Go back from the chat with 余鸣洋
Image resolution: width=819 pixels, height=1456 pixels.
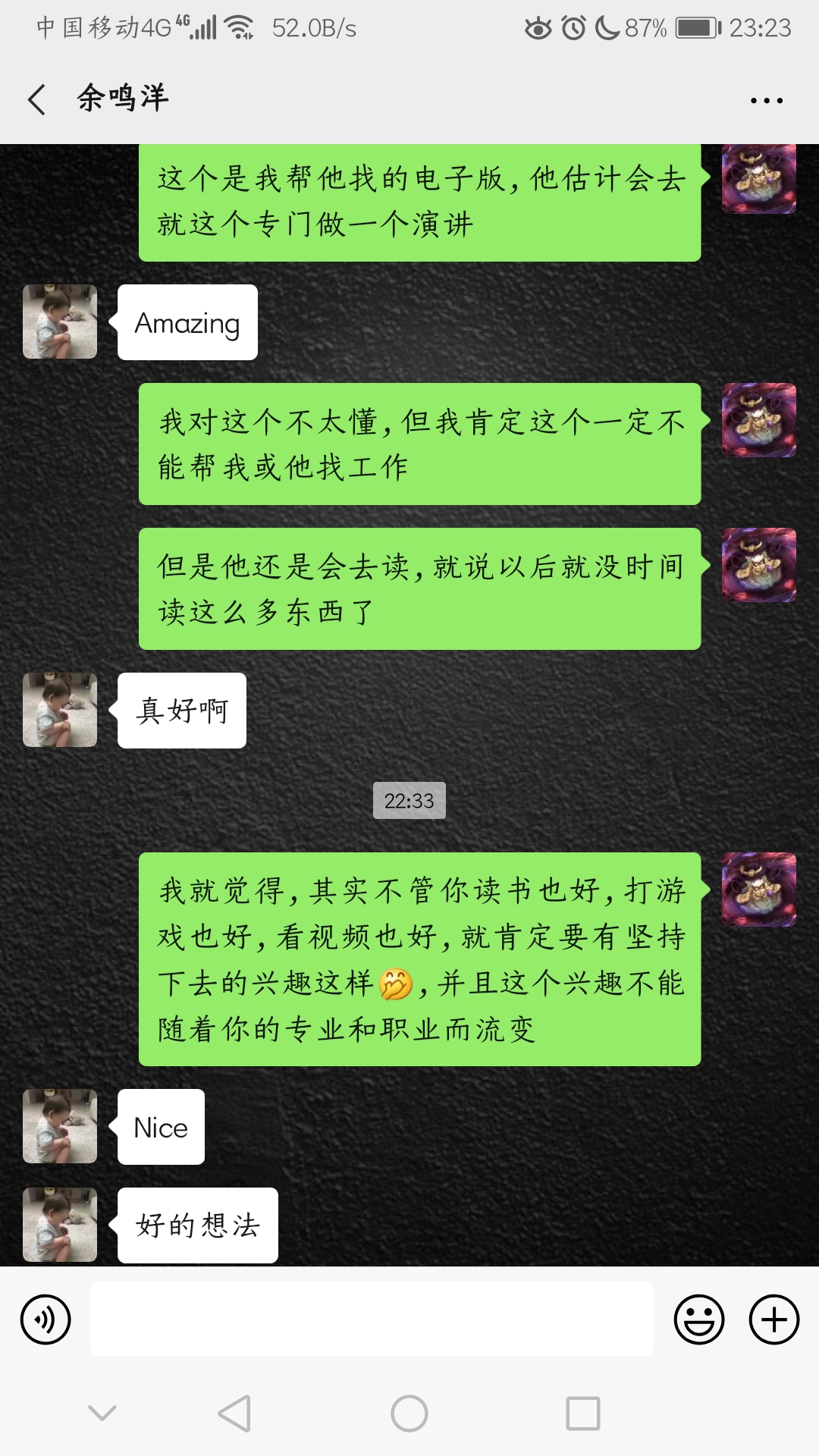[x=36, y=99]
